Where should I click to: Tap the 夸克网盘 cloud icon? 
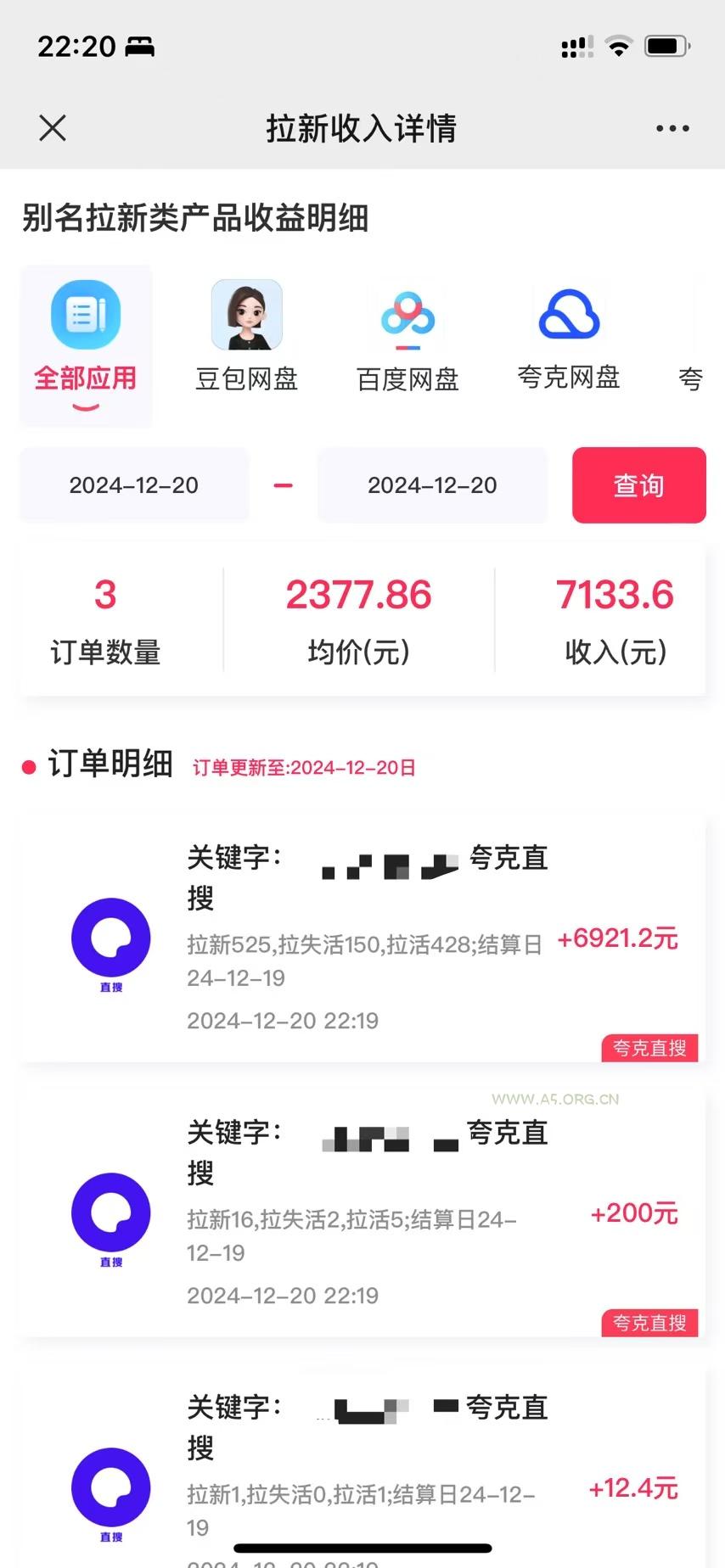(569, 314)
